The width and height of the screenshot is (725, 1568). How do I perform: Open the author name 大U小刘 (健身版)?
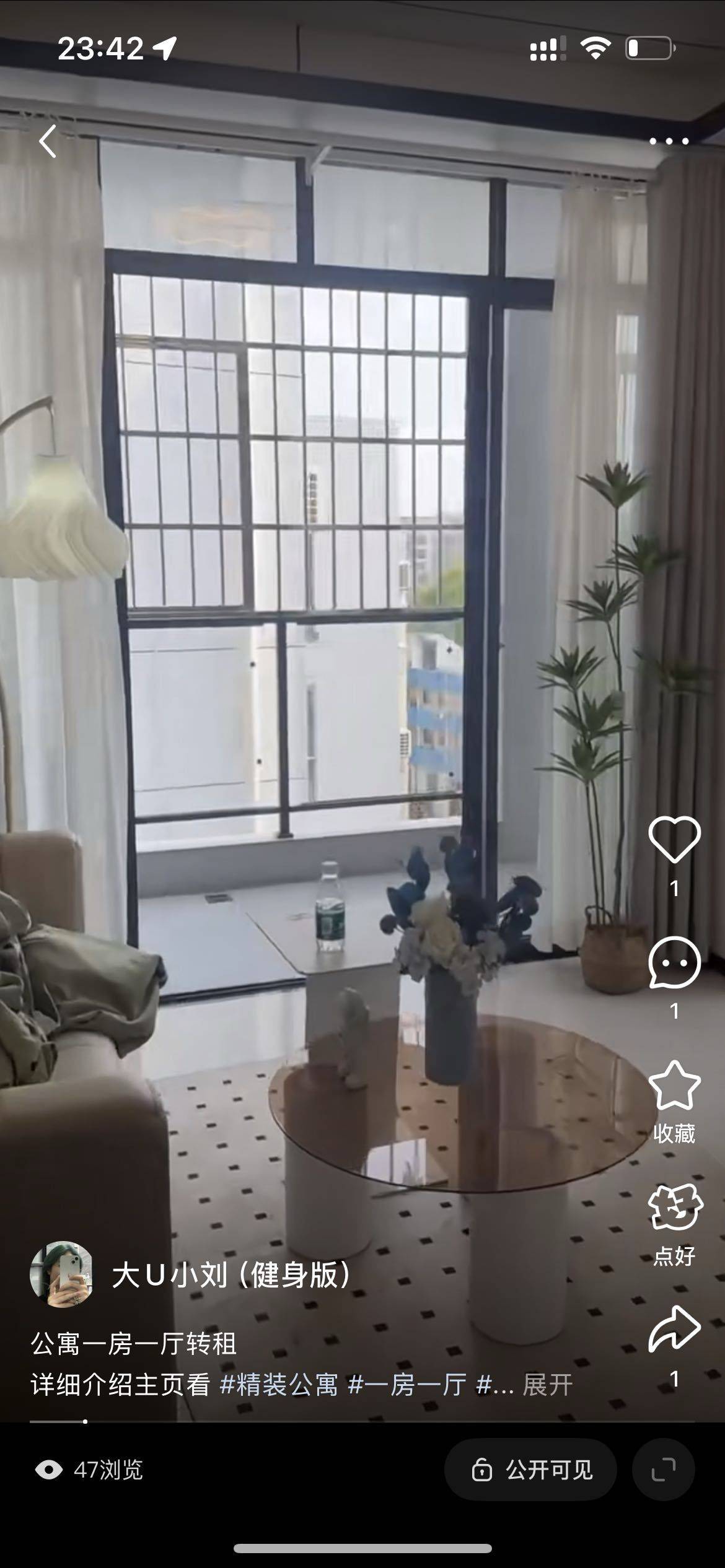coord(231,1275)
